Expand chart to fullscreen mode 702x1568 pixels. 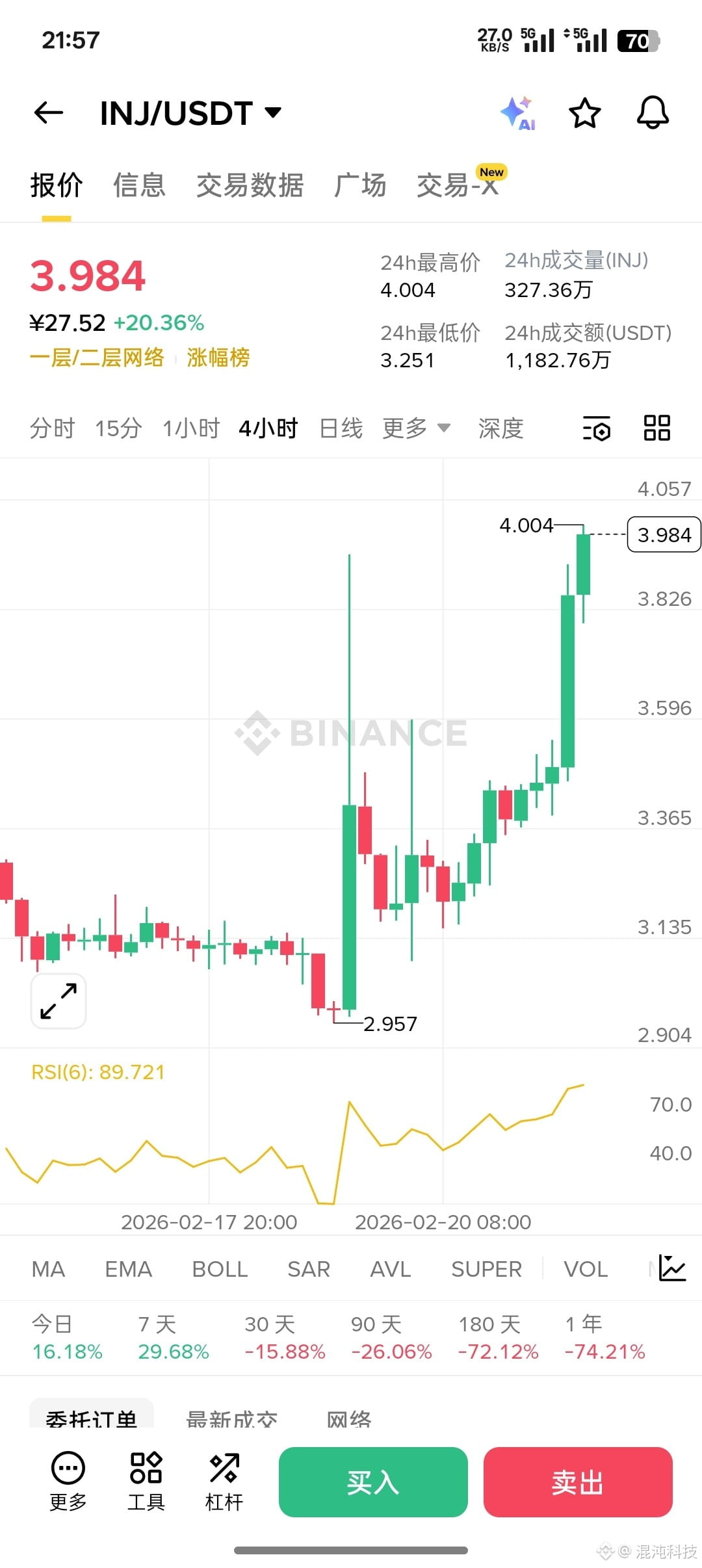[58, 1000]
